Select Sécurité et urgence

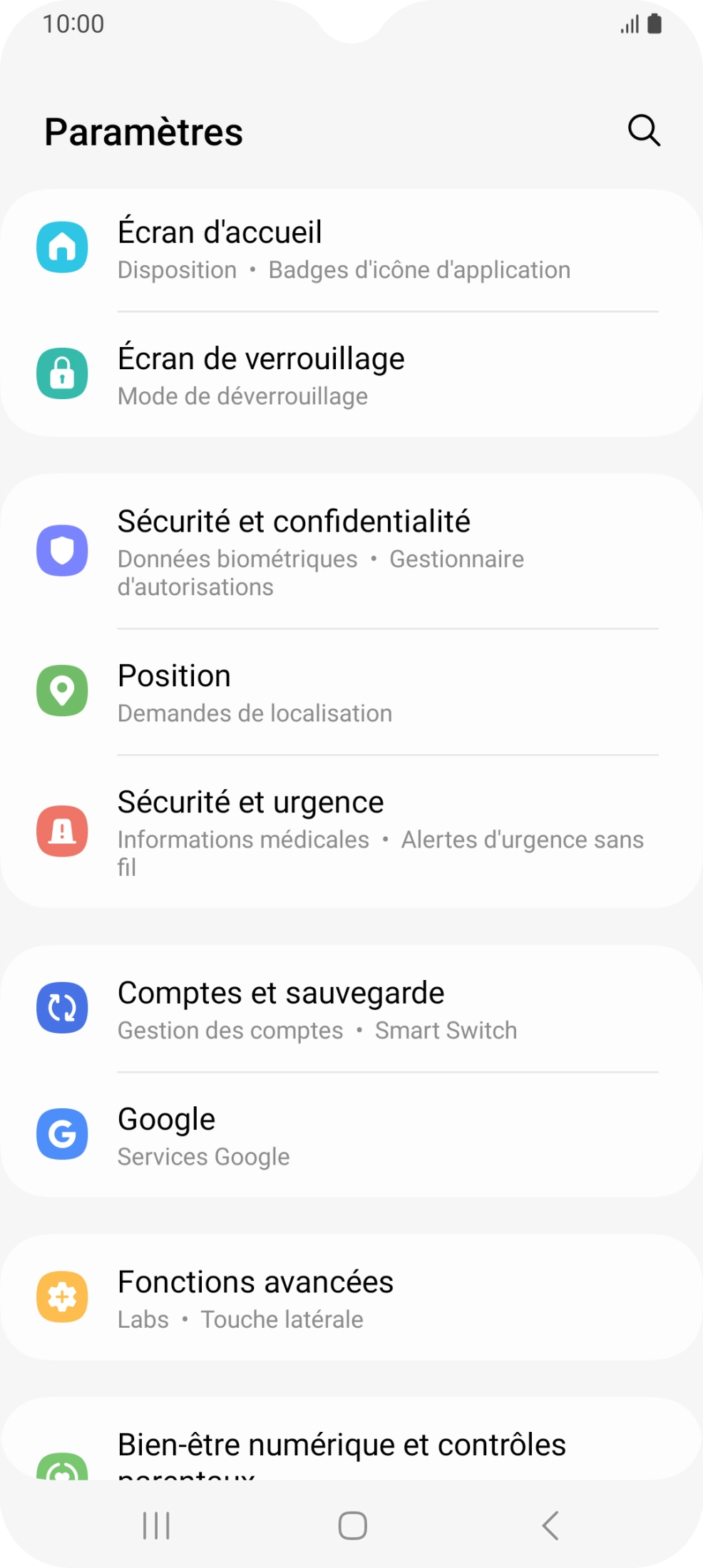click(351, 832)
